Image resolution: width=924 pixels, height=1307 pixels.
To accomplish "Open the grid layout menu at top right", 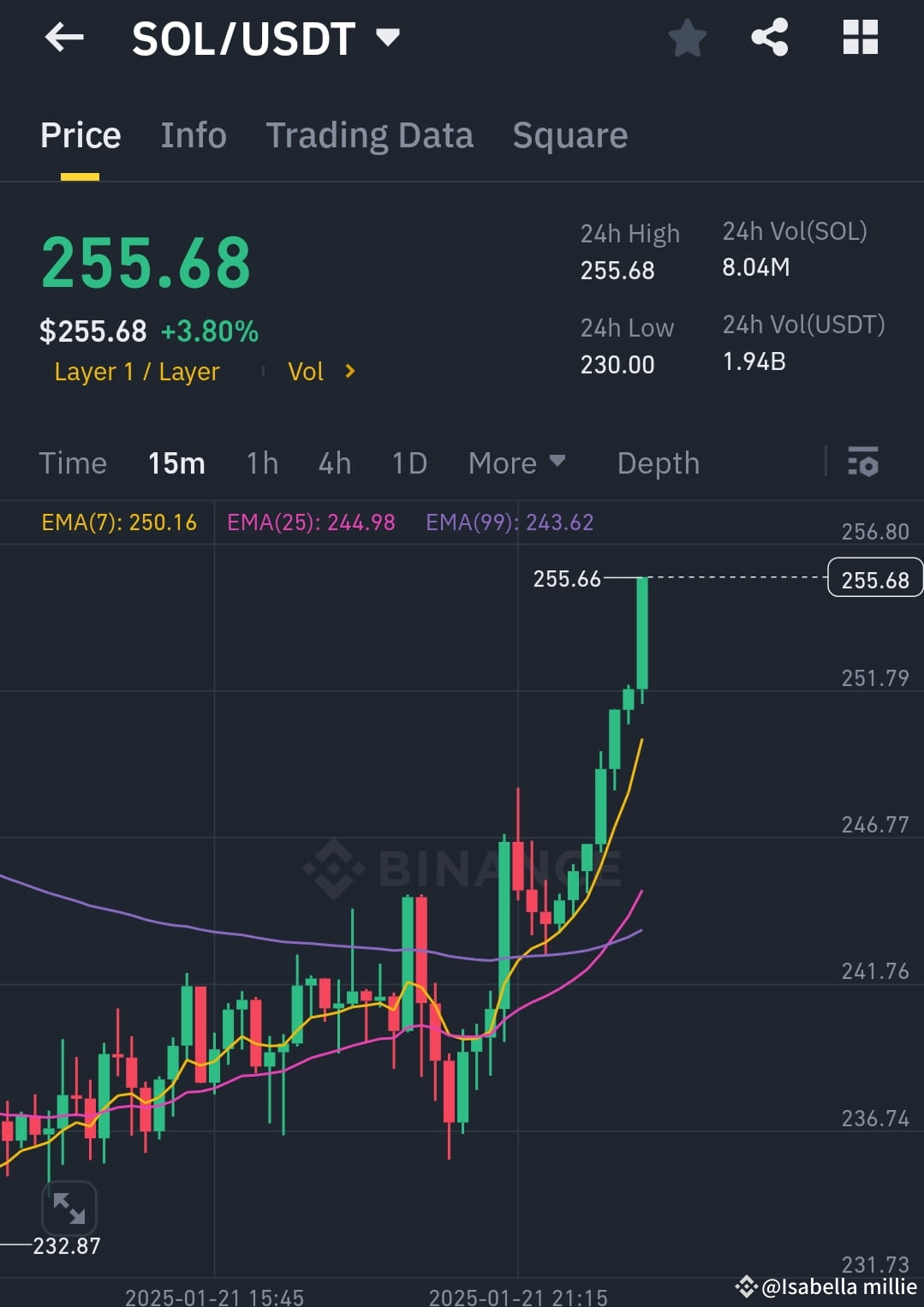I will pyautogui.click(x=860, y=37).
